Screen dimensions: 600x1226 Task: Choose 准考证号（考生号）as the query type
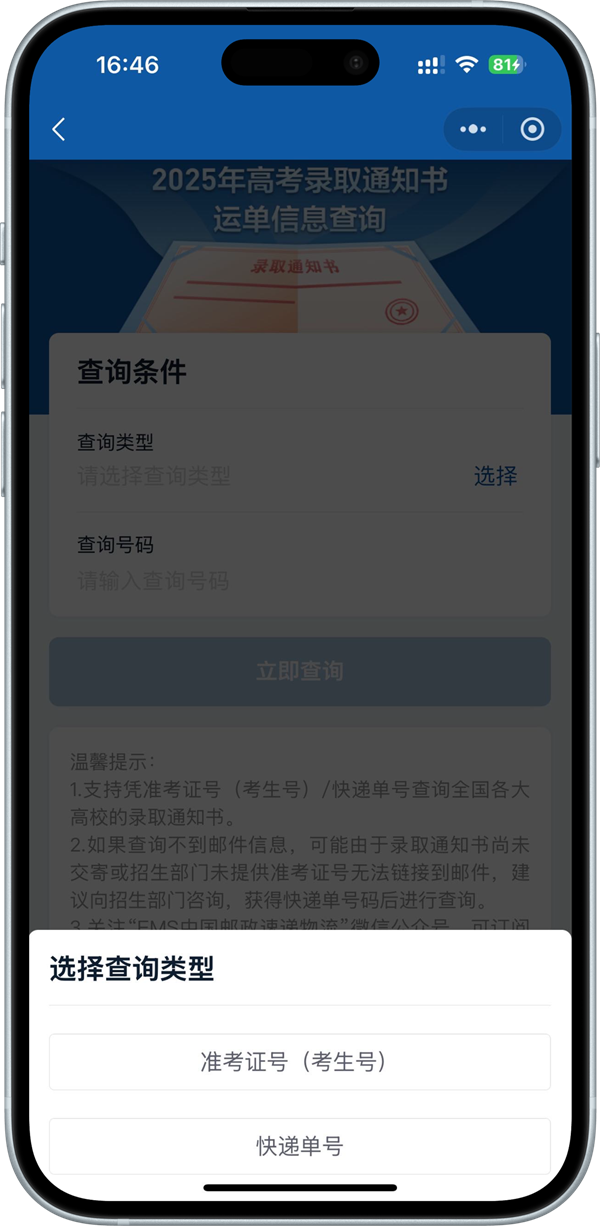click(300, 1062)
